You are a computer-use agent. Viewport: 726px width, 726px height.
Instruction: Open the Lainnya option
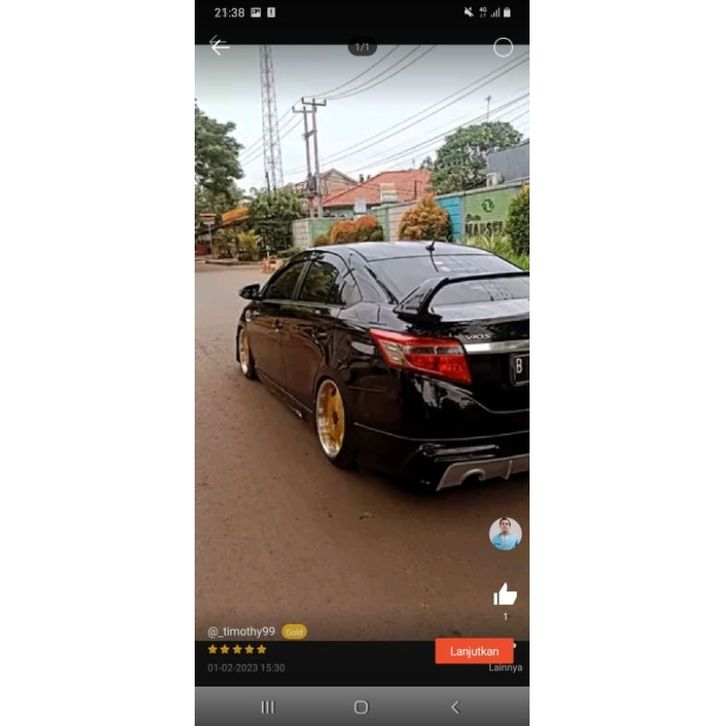[x=505, y=668]
